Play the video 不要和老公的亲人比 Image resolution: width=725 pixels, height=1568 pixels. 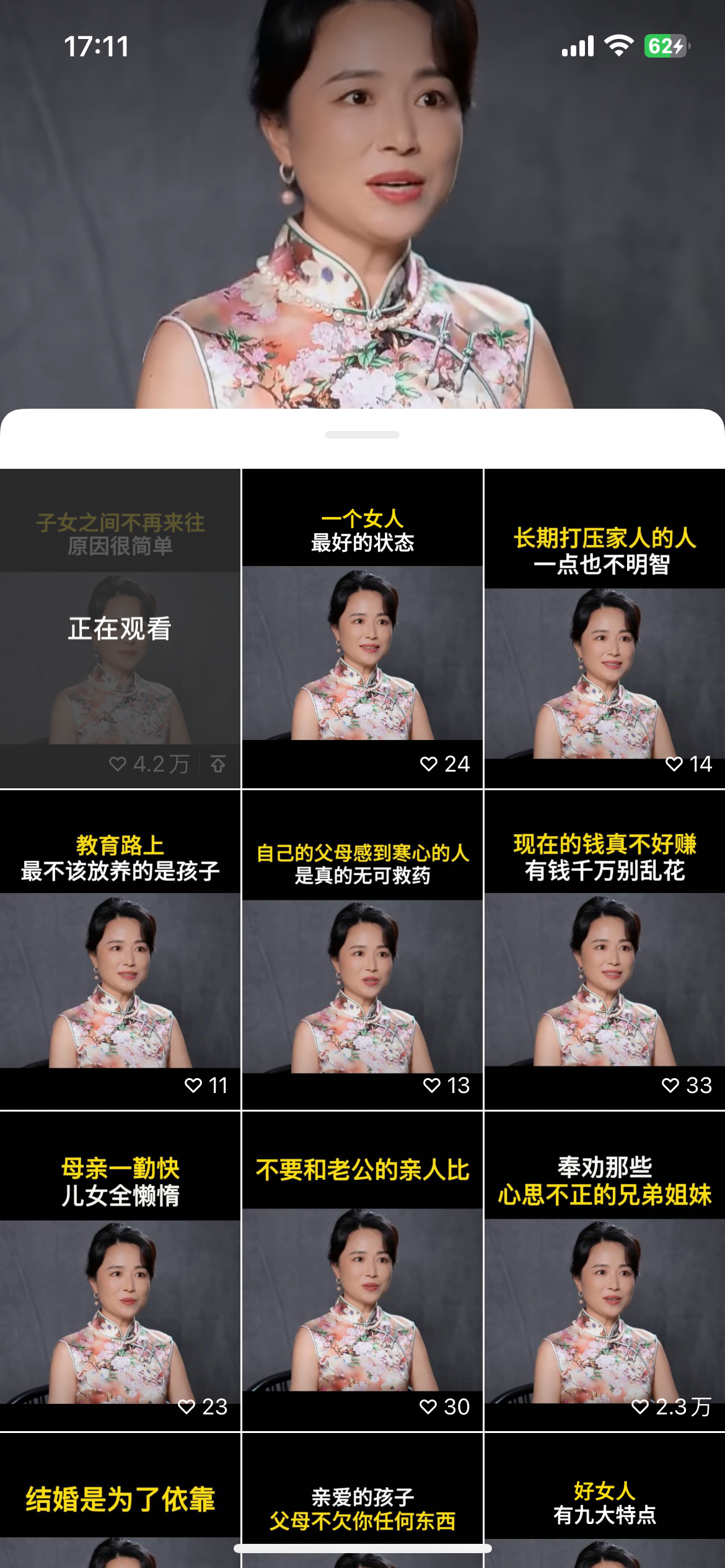tap(362, 1271)
